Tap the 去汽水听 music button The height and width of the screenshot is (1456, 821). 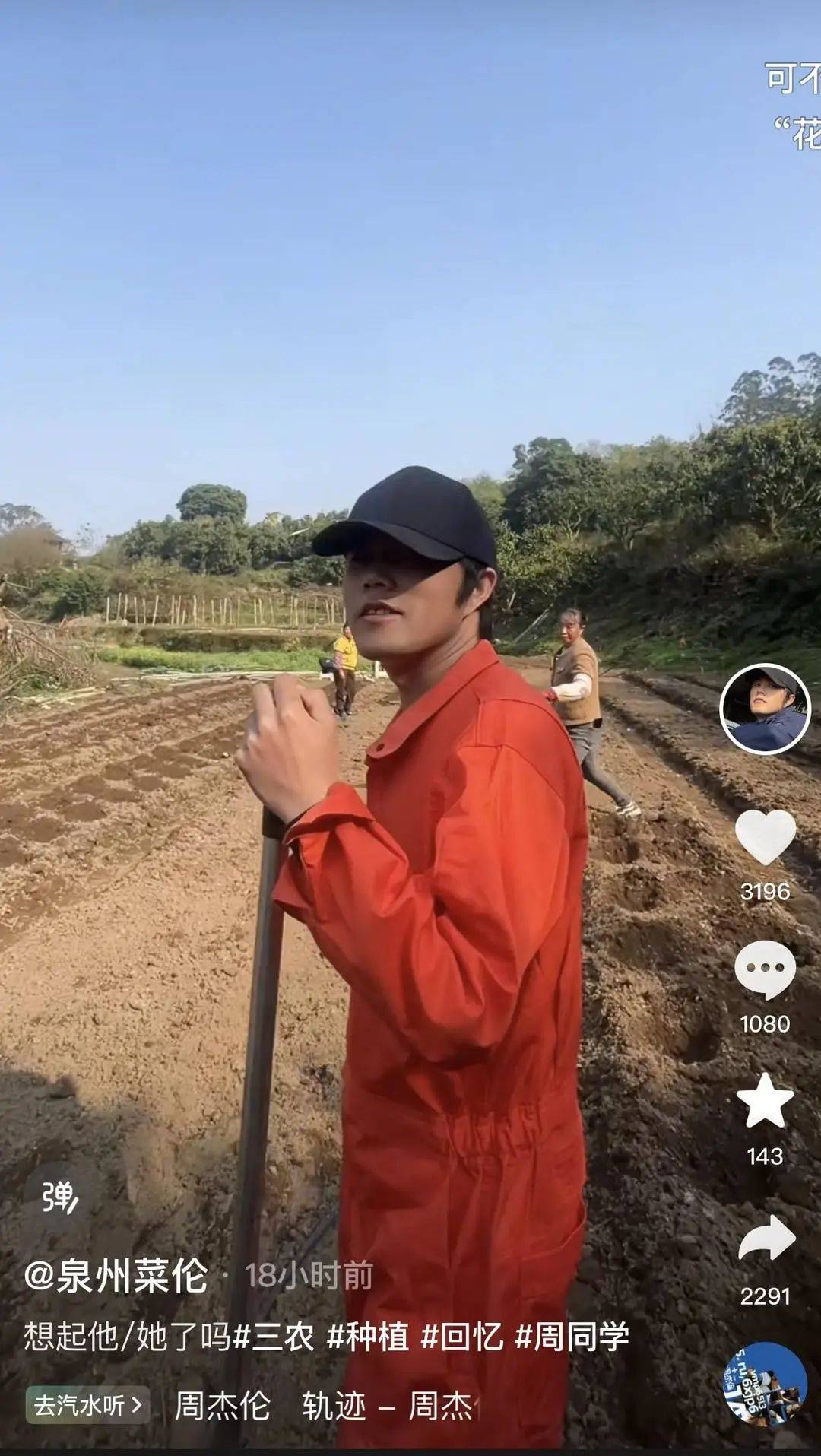(x=87, y=1405)
